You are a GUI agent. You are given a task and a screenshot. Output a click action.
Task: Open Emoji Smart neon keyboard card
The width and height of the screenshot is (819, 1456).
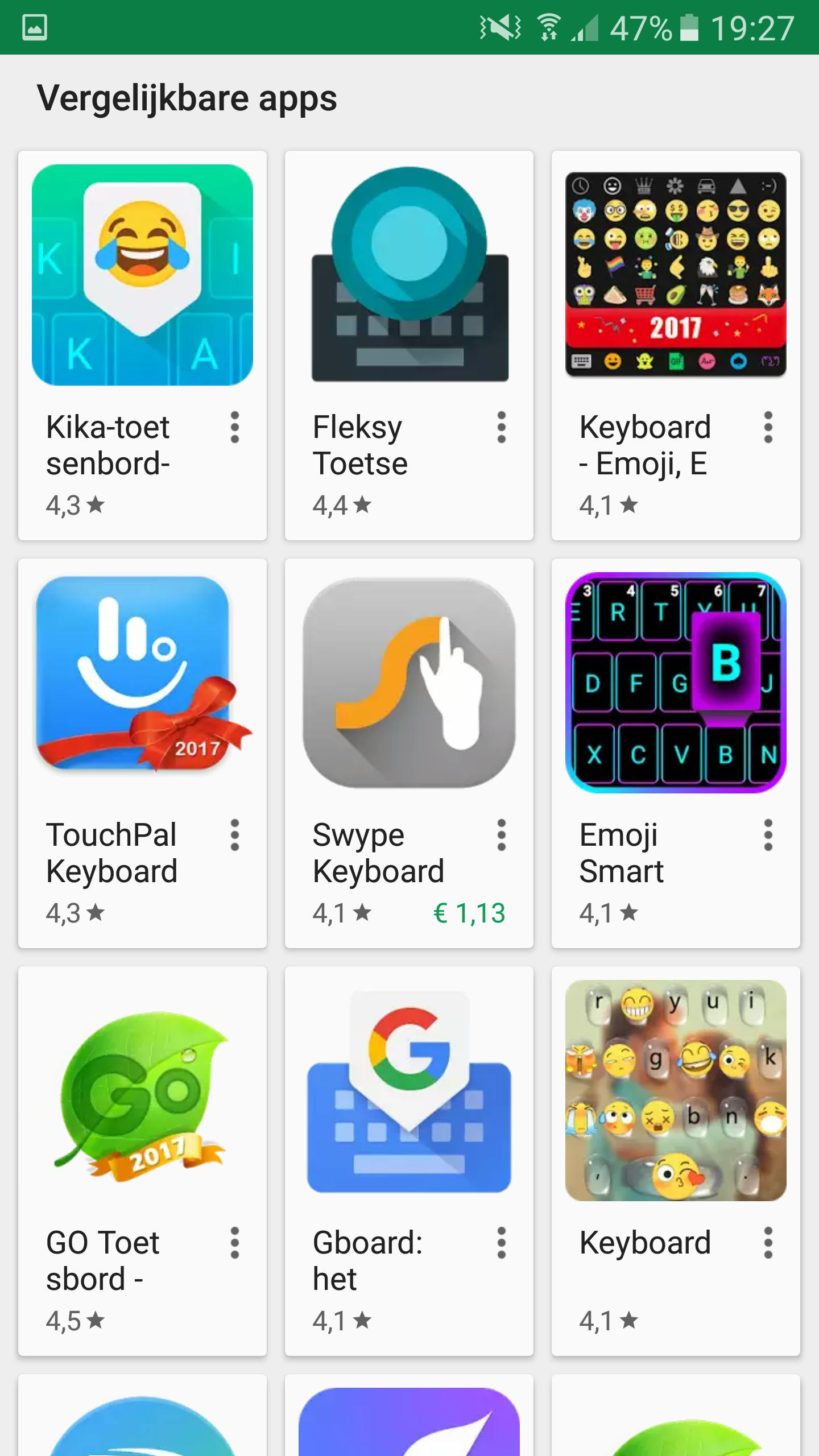(x=676, y=682)
